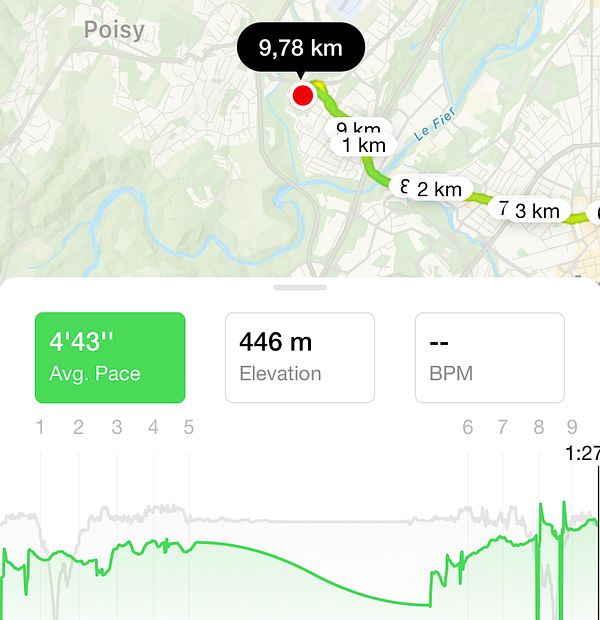Select the 2 km route marker
This screenshot has height=620, width=600.
coord(440,189)
